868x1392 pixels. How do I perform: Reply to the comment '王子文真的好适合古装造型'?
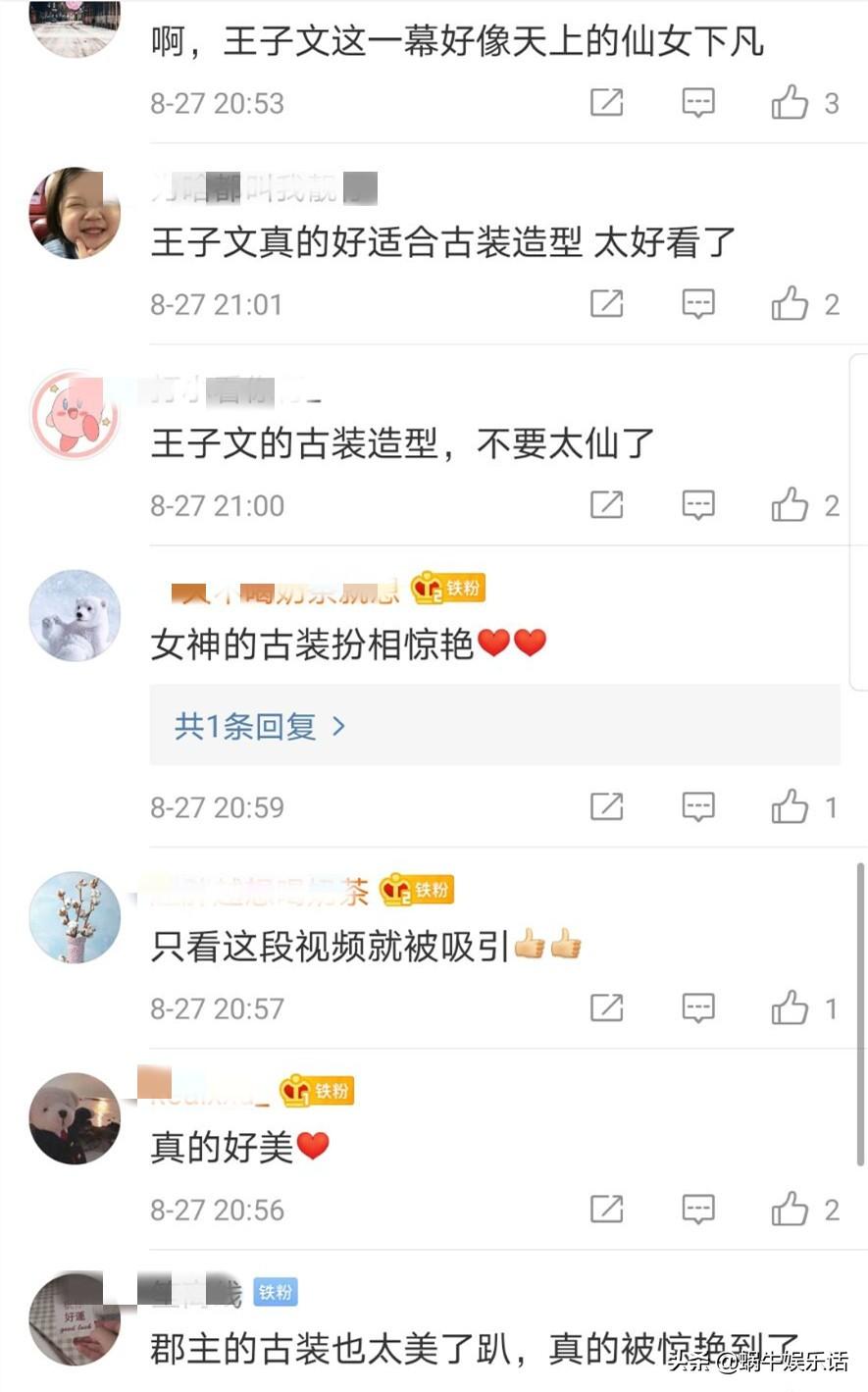coord(698,304)
